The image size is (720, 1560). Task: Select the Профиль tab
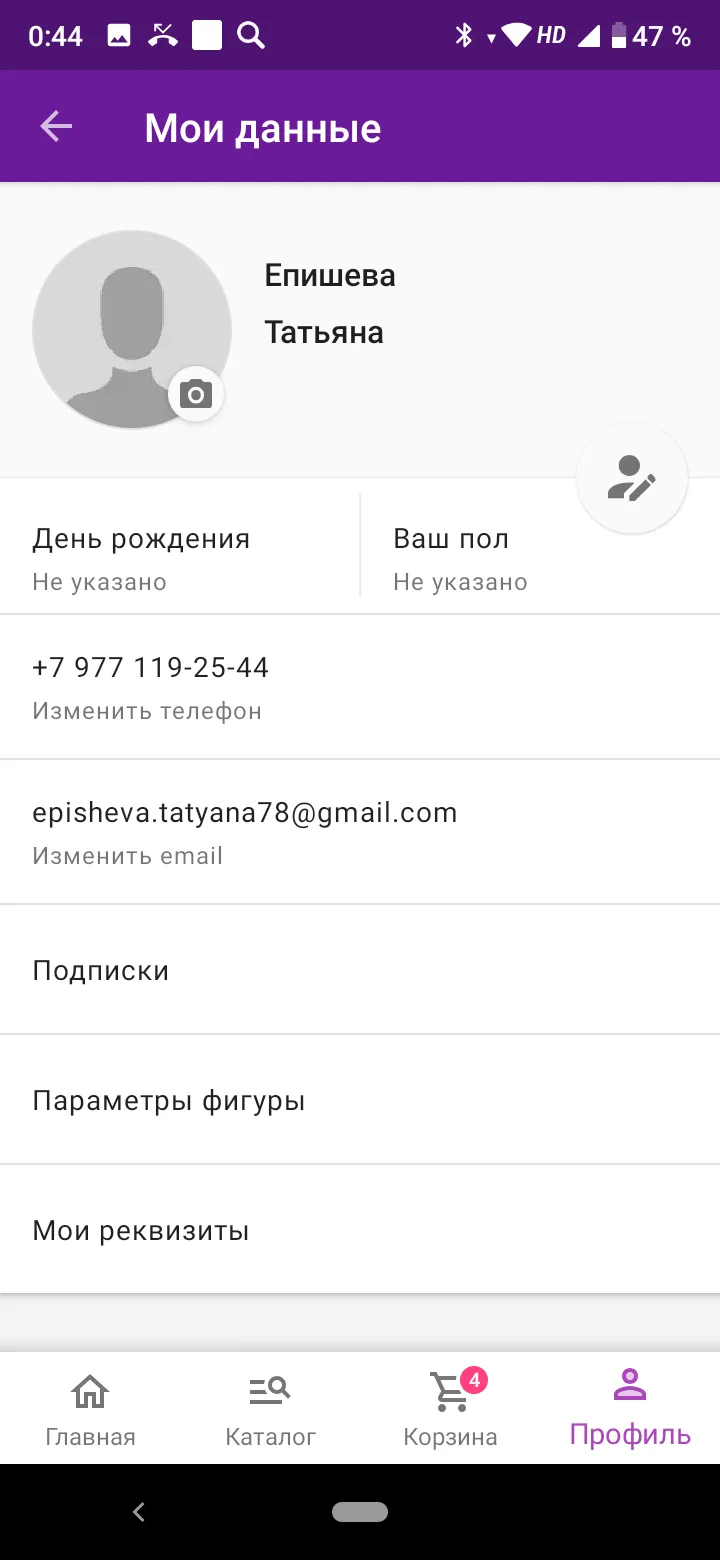click(x=630, y=1408)
